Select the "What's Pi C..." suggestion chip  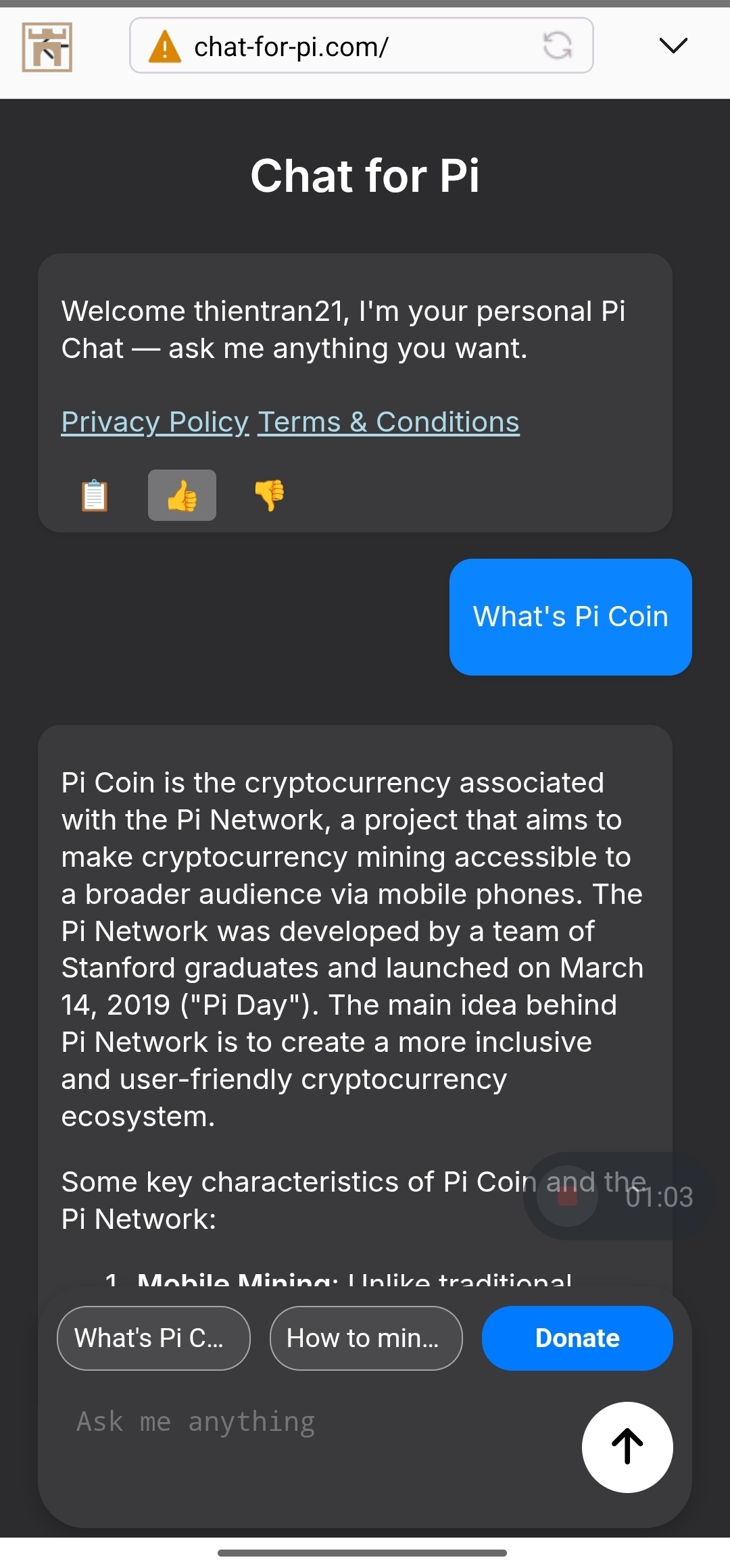(x=153, y=1338)
